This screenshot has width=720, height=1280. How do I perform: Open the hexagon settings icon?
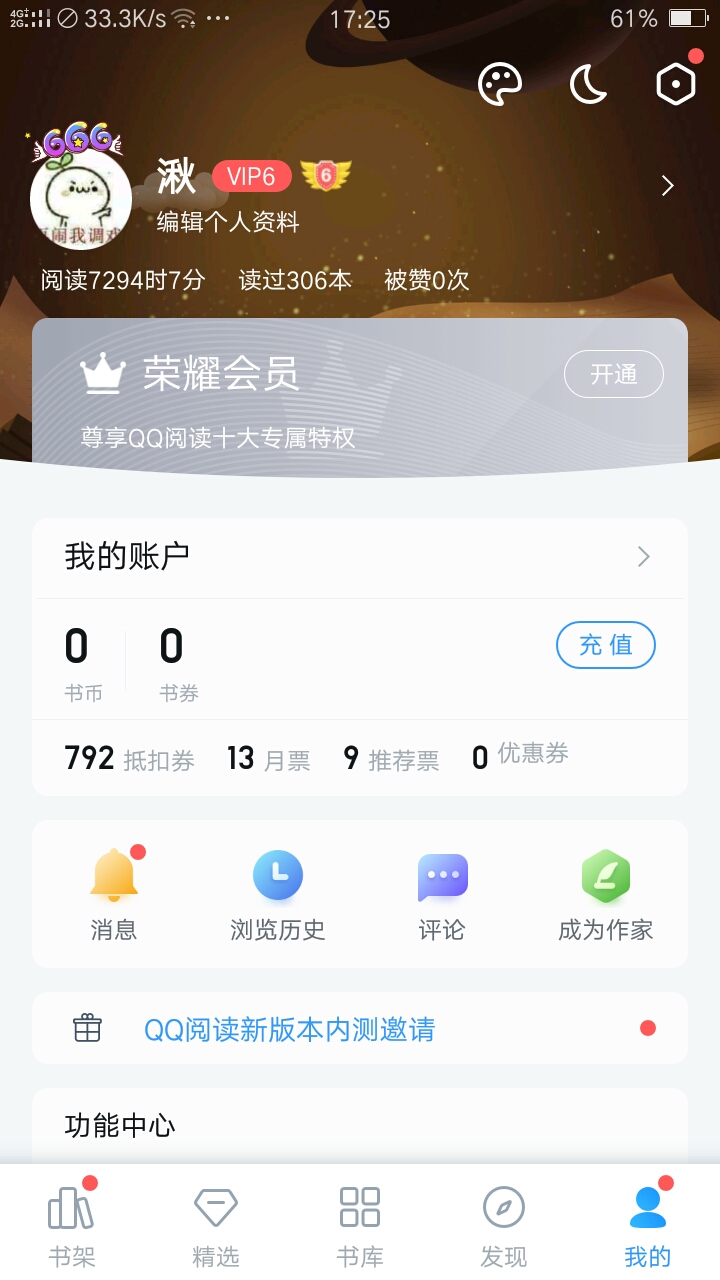(x=675, y=85)
